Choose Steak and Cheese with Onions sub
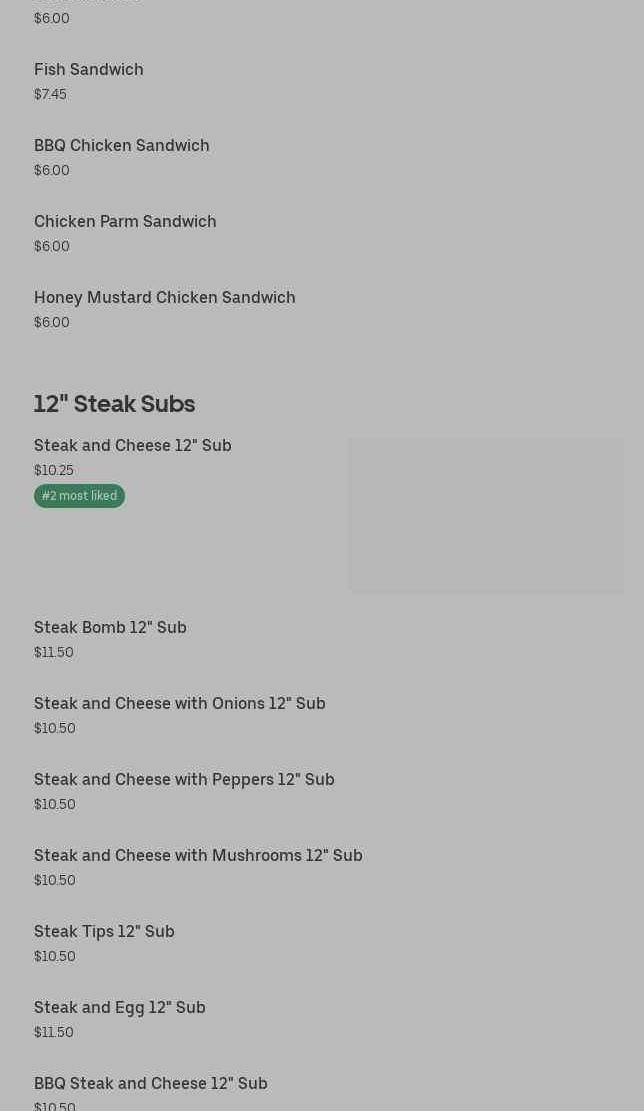Viewport: 644px width, 1111px height. click(x=180, y=704)
